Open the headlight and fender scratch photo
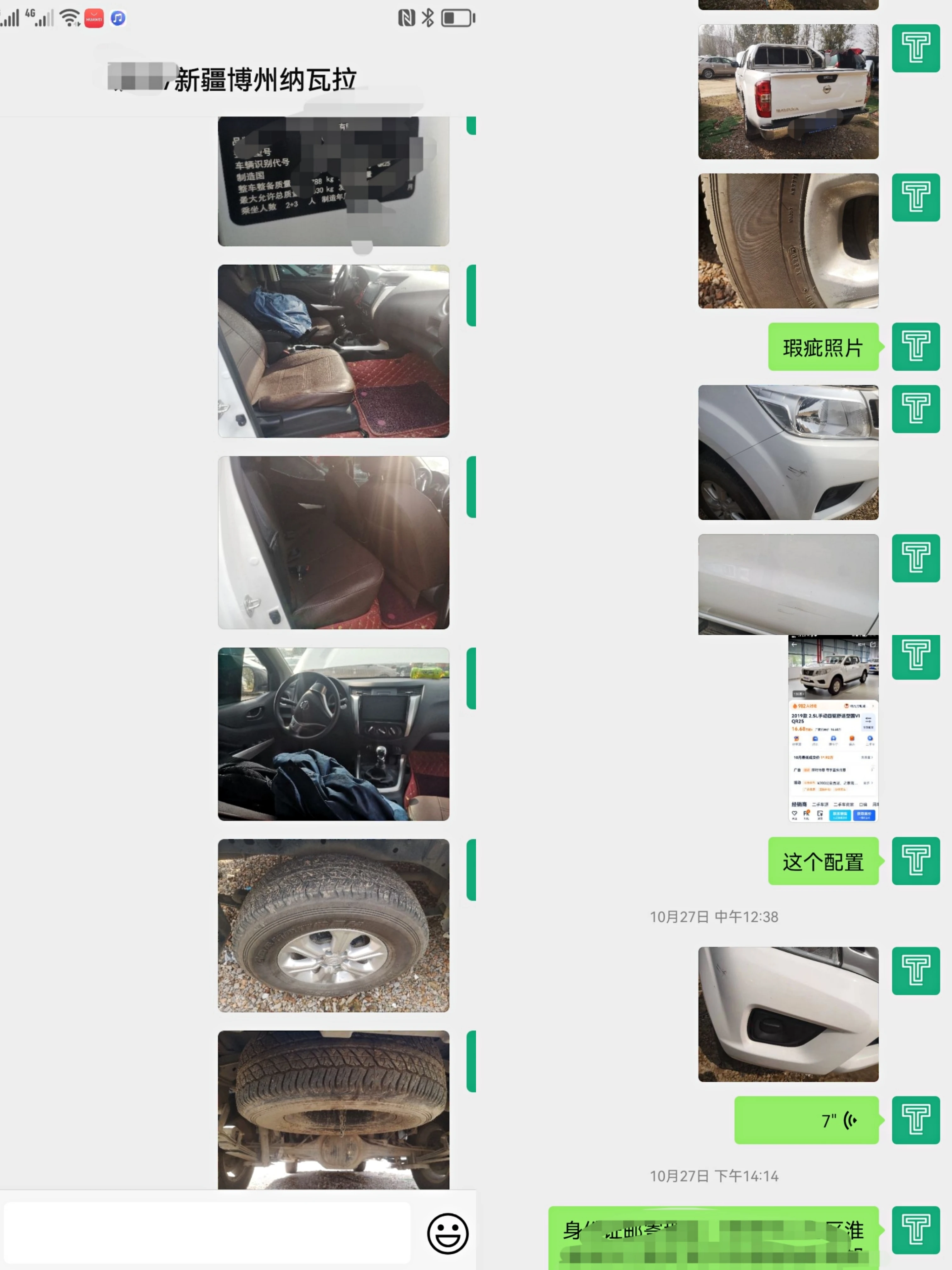 pyautogui.click(x=788, y=452)
